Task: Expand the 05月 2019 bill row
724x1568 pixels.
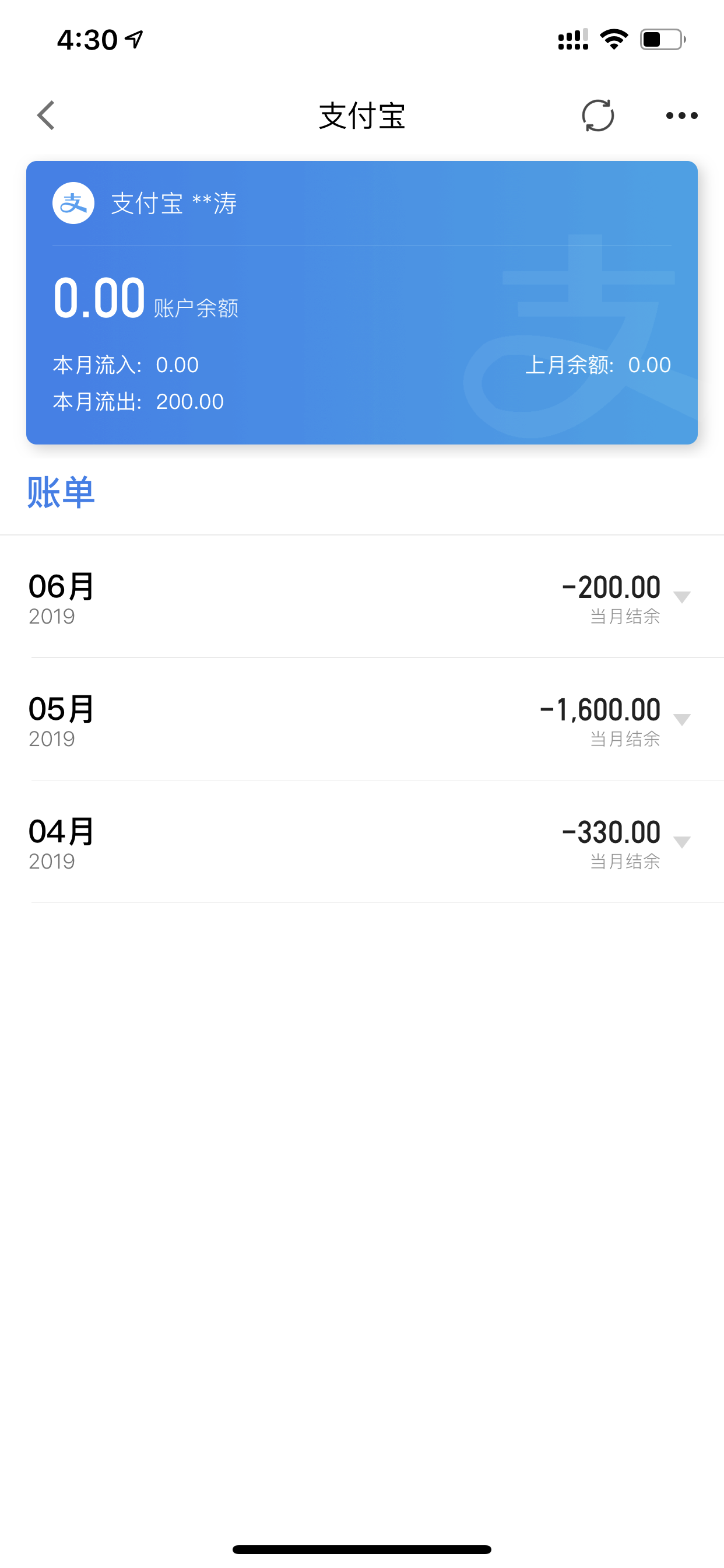Action: coord(362,719)
